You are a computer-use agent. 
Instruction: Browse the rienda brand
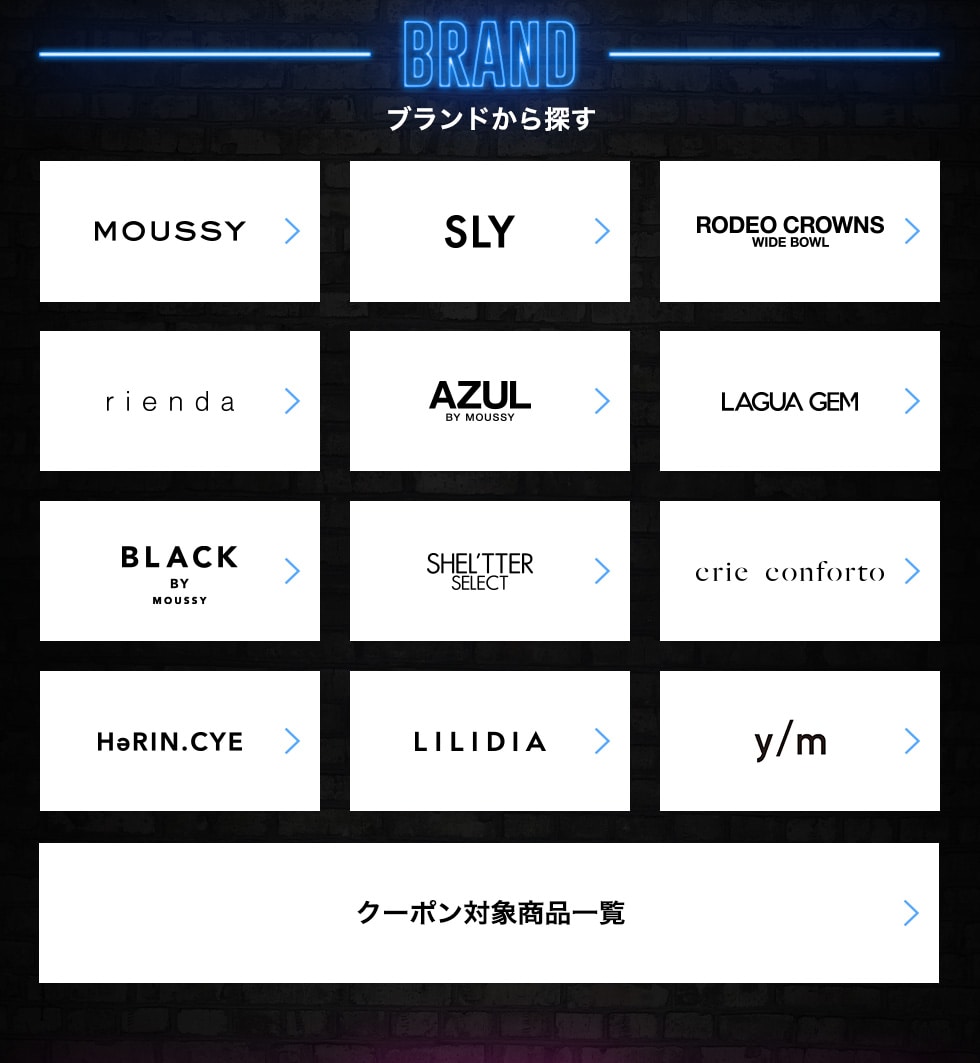180,401
